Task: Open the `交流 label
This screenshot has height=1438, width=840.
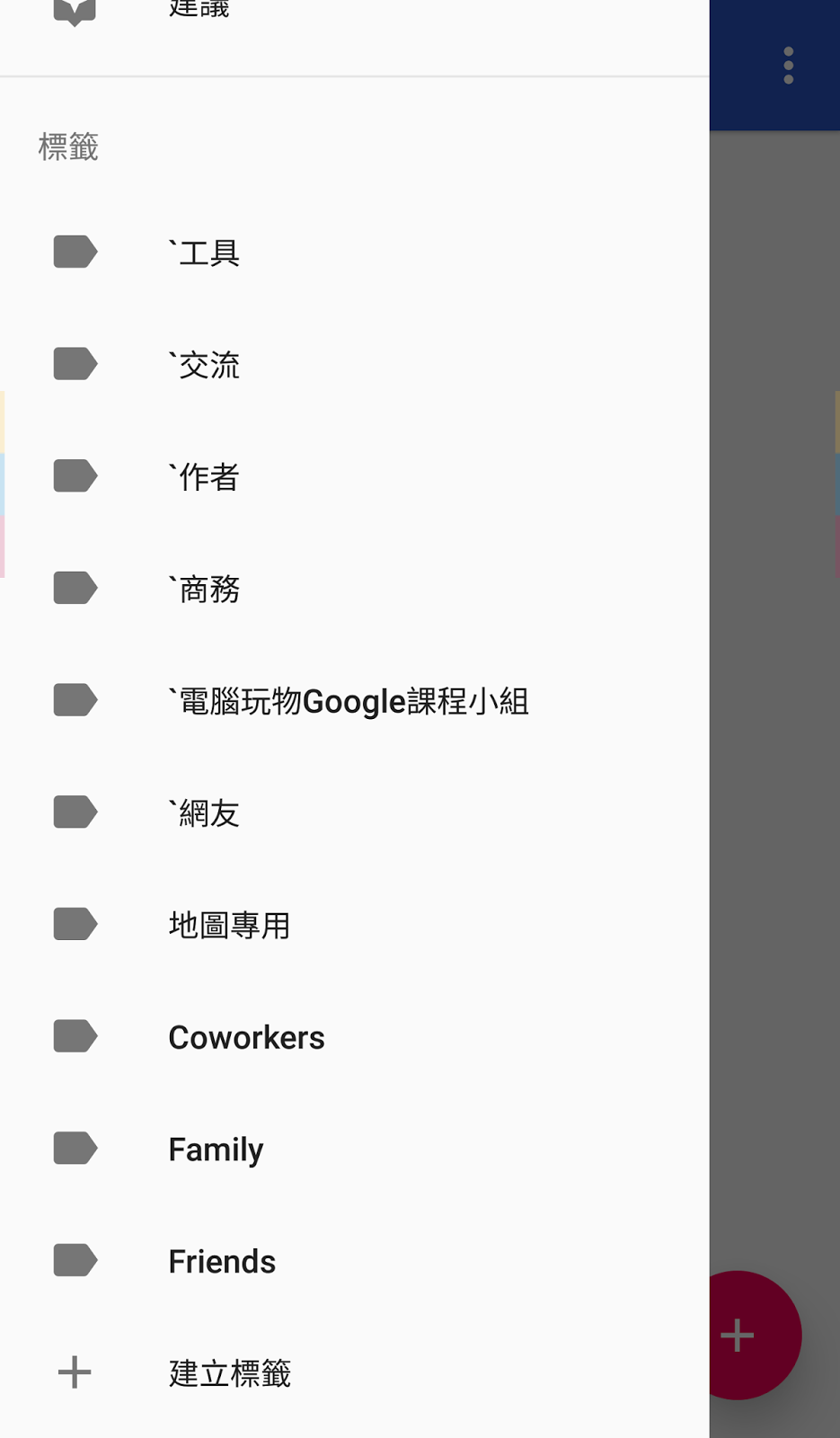Action: 354,365
